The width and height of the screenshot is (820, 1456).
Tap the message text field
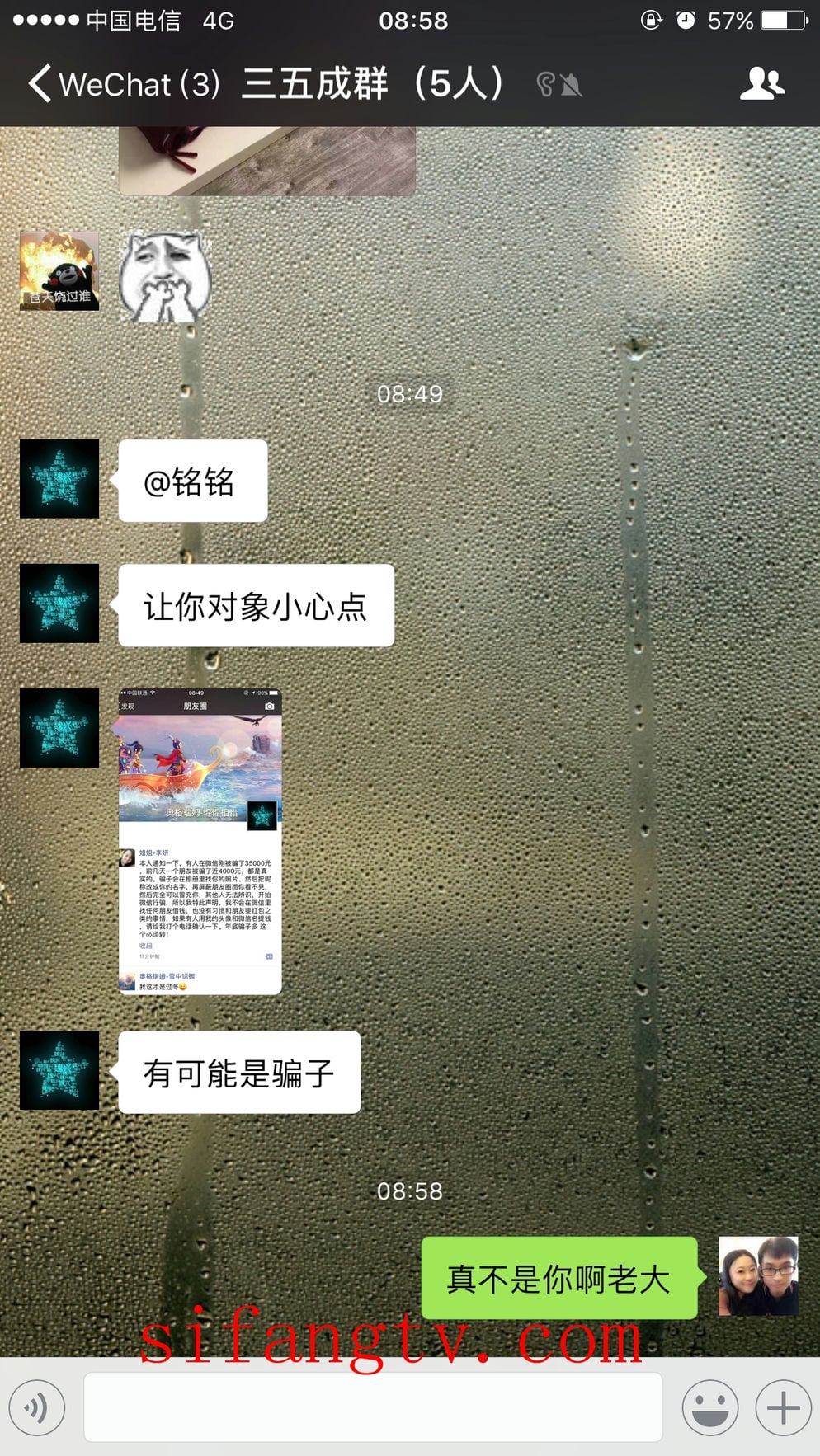373,1407
